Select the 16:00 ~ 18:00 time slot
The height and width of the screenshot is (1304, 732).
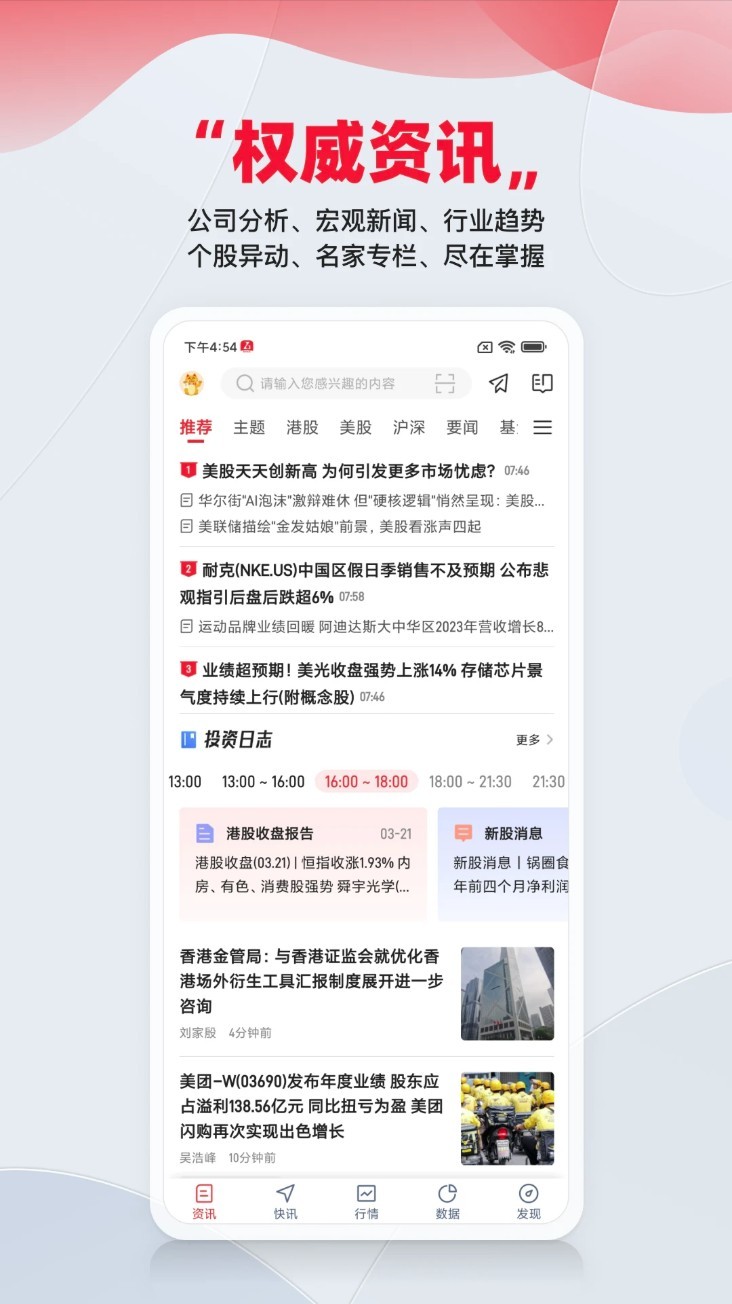pos(370,781)
